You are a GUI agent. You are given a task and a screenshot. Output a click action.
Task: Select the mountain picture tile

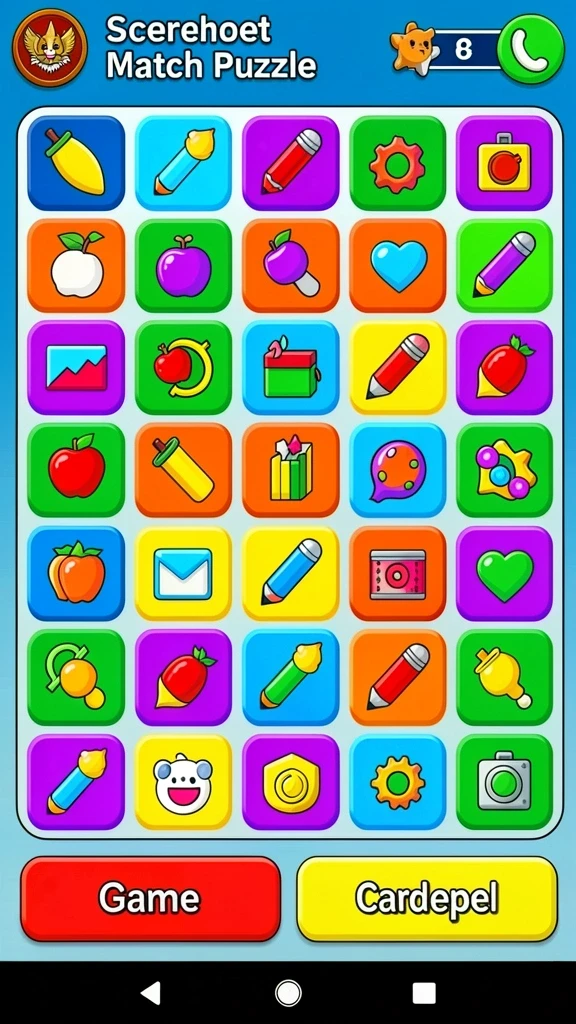click(x=76, y=368)
